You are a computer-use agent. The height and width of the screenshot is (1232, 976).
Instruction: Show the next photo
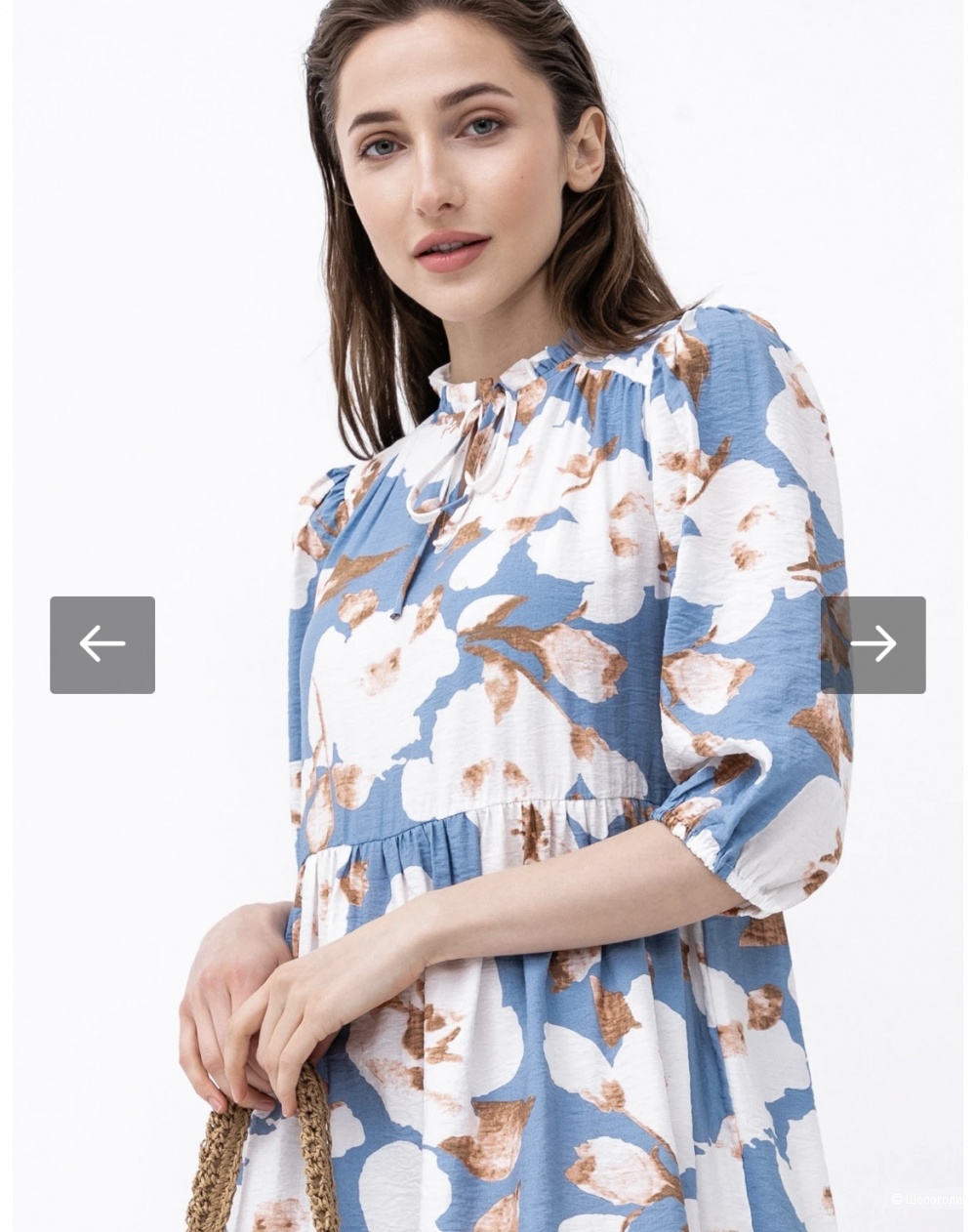(x=873, y=645)
